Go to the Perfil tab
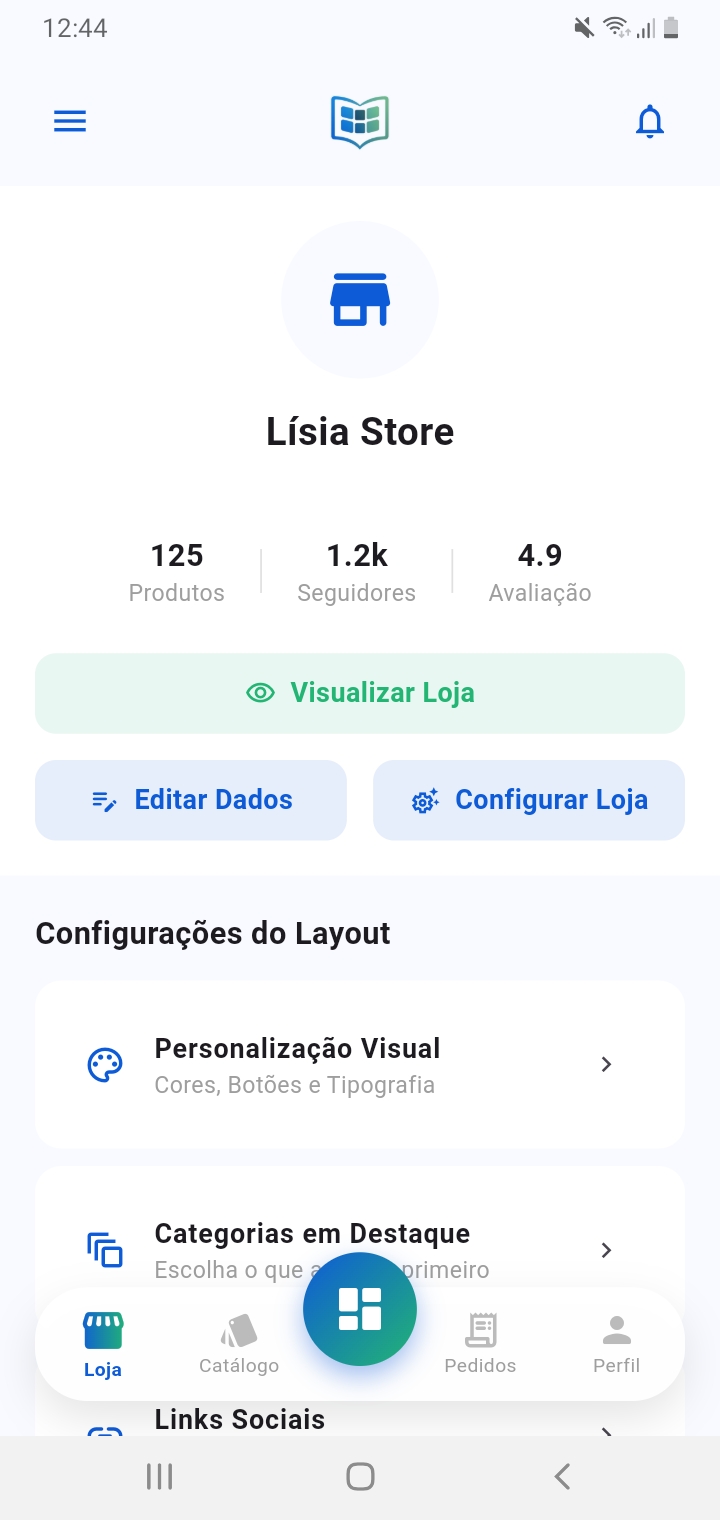The height and width of the screenshot is (1520, 720). pos(616,1345)
